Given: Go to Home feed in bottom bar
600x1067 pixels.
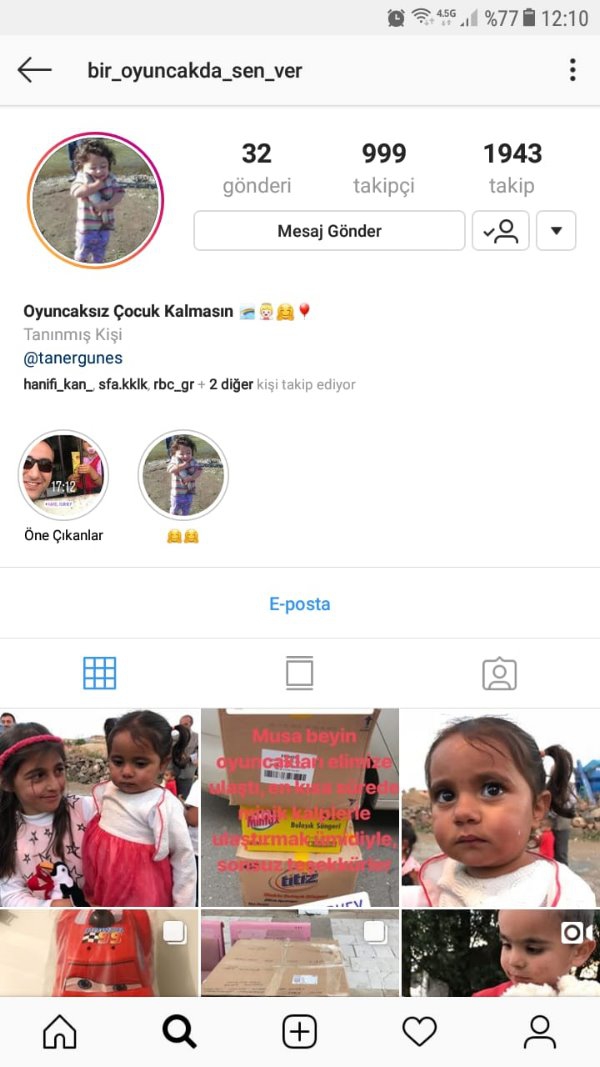Looking at the screenshot, I should 60,1031.
